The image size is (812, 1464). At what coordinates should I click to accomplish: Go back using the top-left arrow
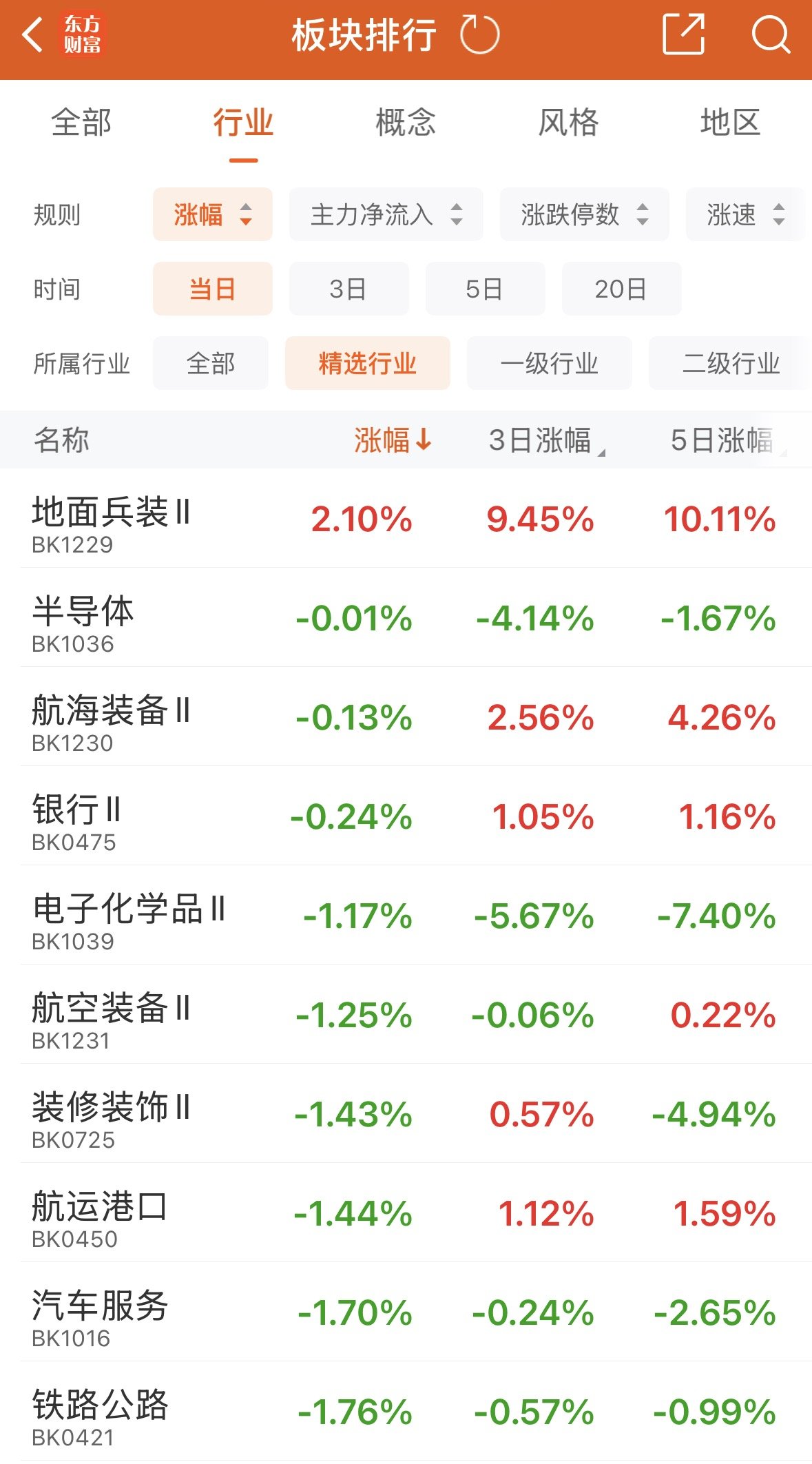click(32, 35)
